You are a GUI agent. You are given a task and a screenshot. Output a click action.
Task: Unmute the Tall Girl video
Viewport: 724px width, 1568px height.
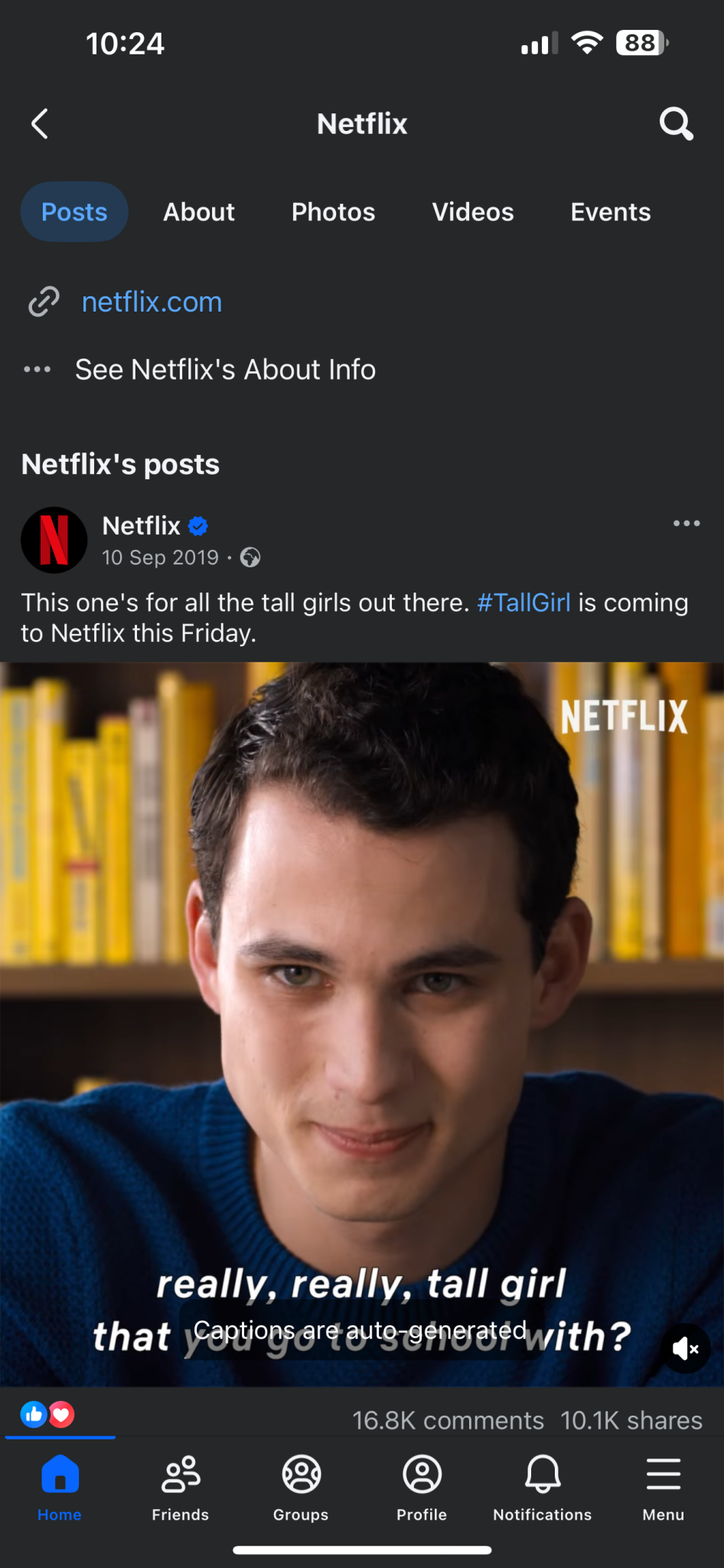(685, 1348)
